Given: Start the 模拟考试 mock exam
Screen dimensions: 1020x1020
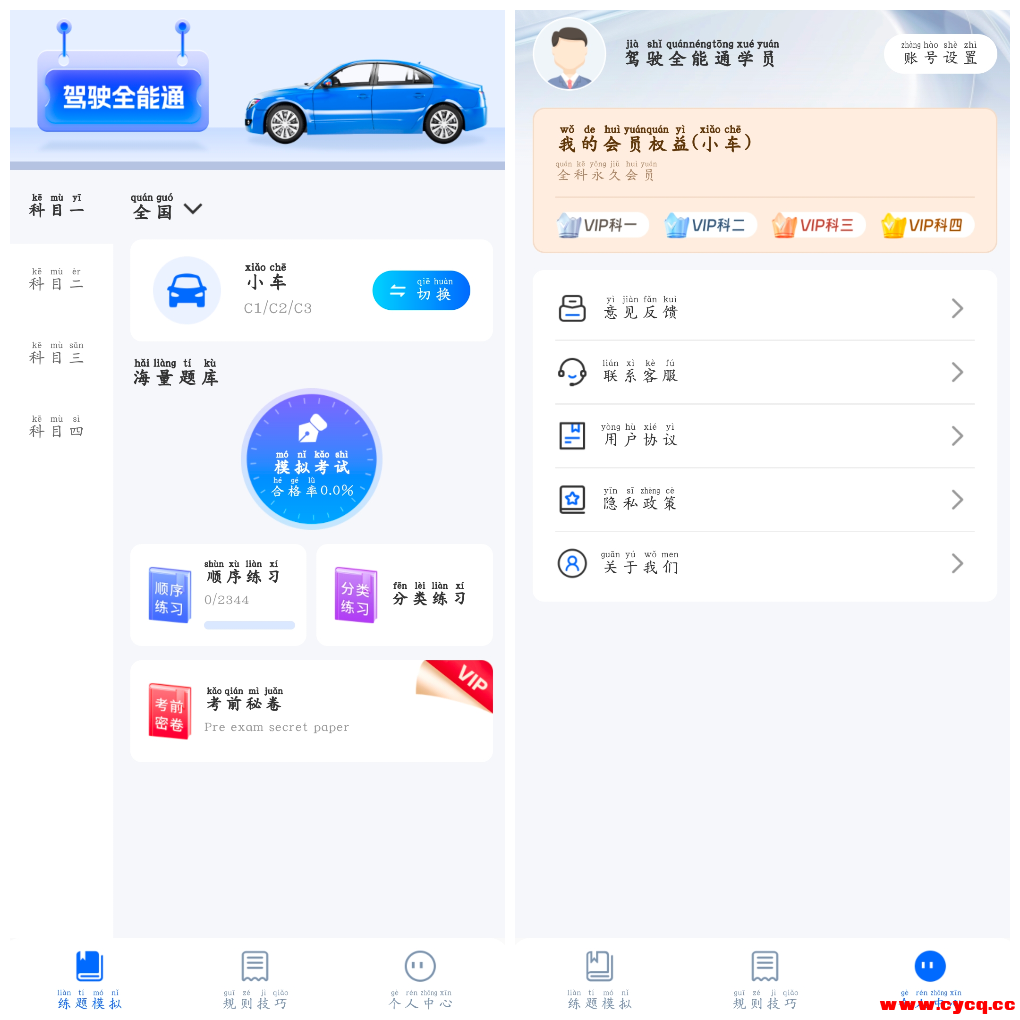Looking at the screenshot, I should click(312, 459).
